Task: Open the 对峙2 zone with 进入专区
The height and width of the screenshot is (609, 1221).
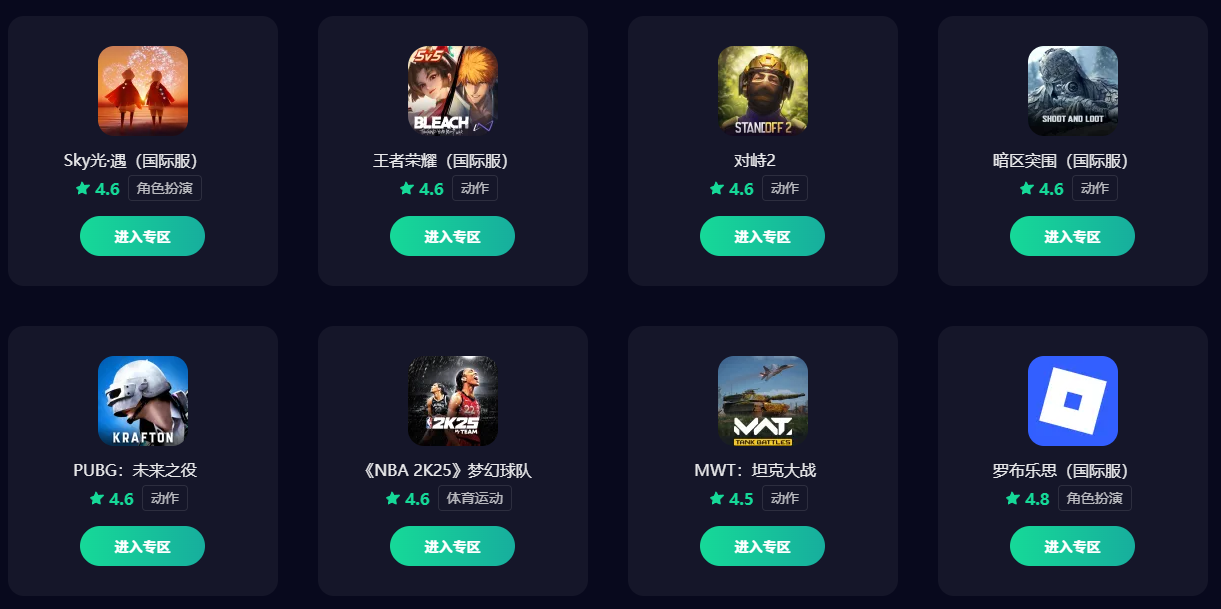Action: 762,236
